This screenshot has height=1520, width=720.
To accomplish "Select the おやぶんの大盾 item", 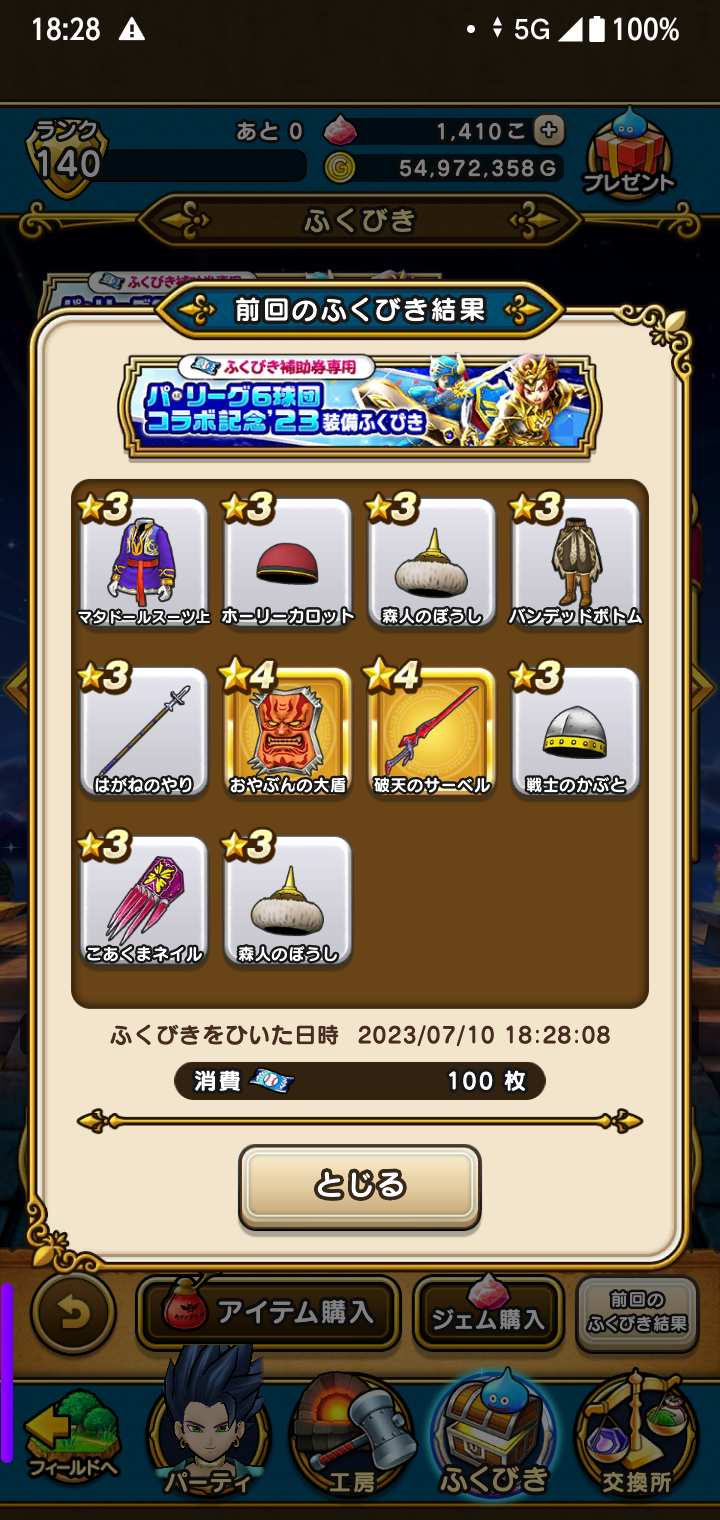I will [x=289, y=732].
